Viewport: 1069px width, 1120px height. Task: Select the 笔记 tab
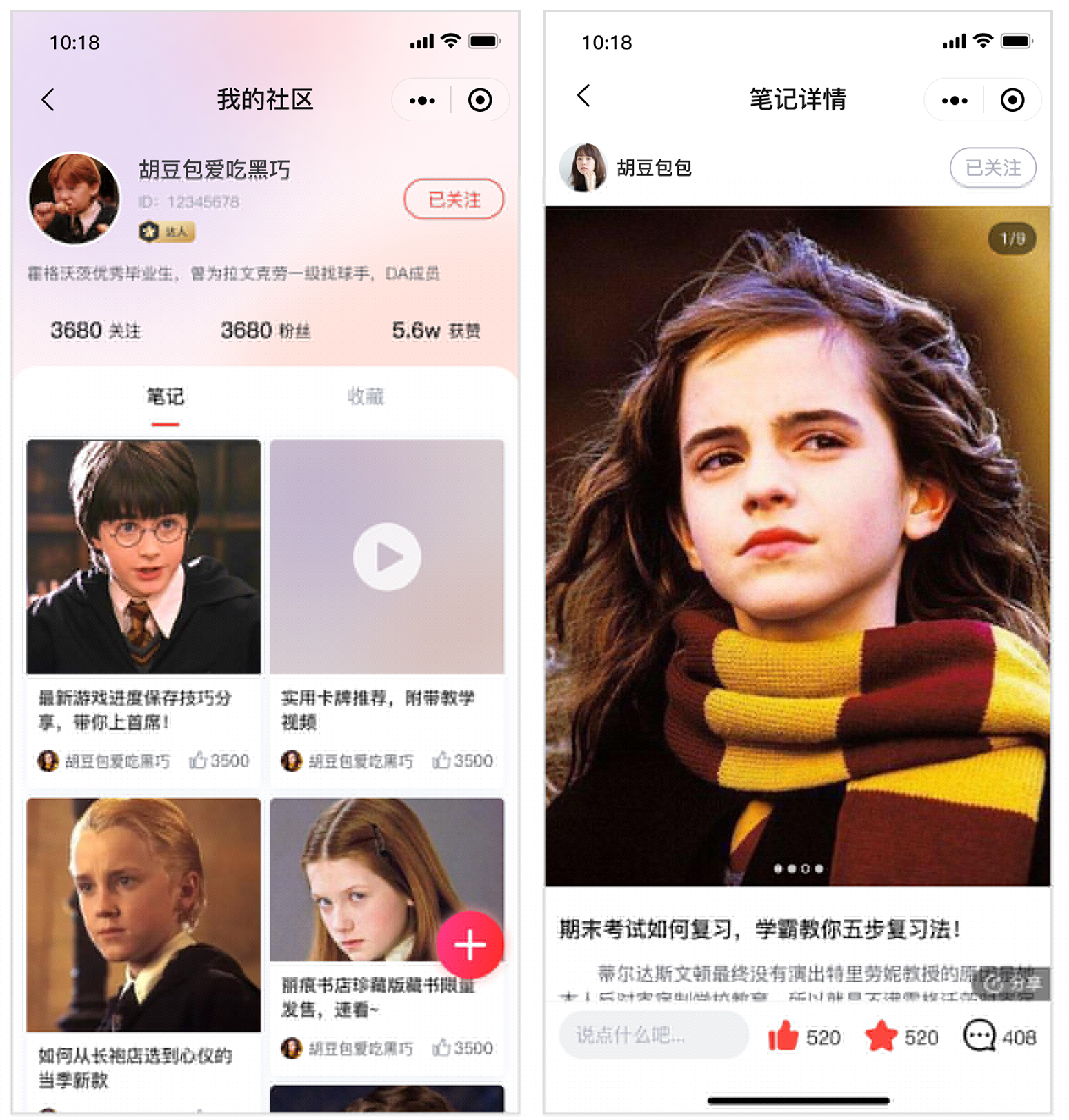[x=166, y=397]
